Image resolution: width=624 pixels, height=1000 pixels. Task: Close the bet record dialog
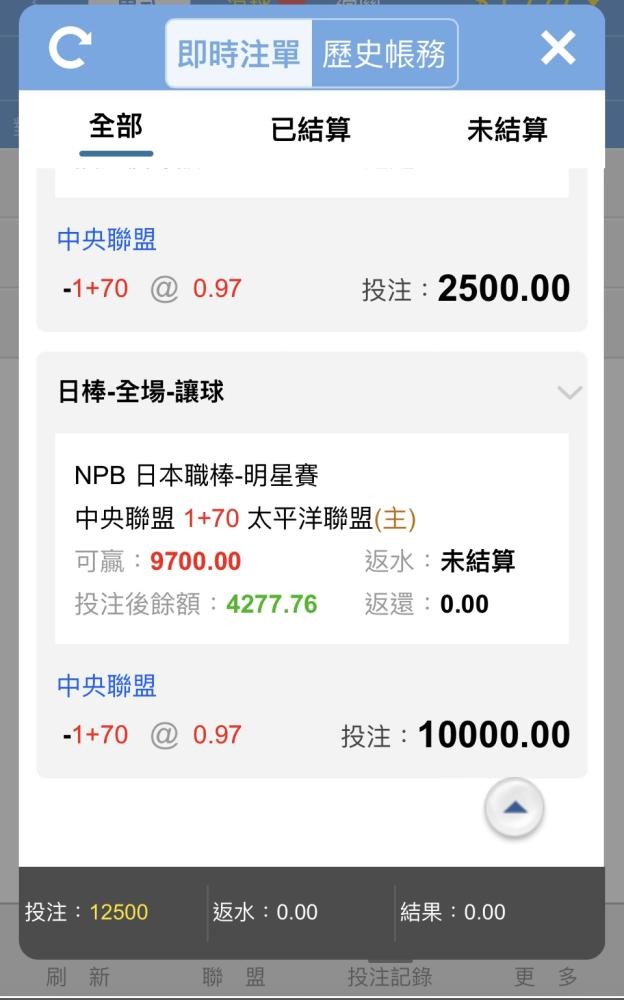(558, 48)
